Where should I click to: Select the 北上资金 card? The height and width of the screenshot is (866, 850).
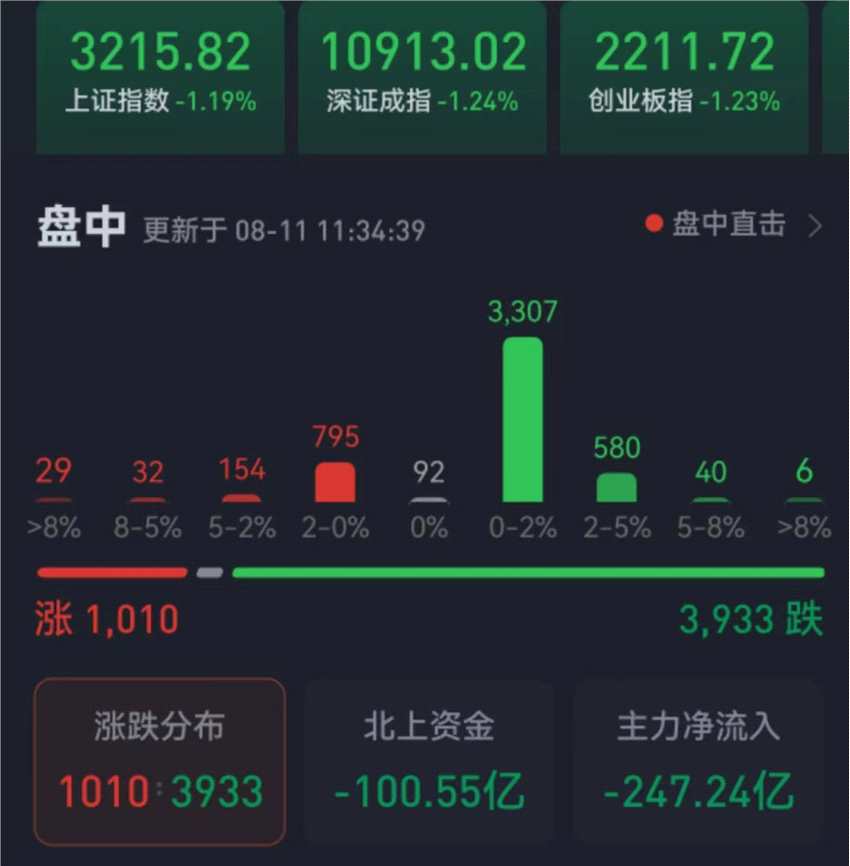[x=429, y=762]
